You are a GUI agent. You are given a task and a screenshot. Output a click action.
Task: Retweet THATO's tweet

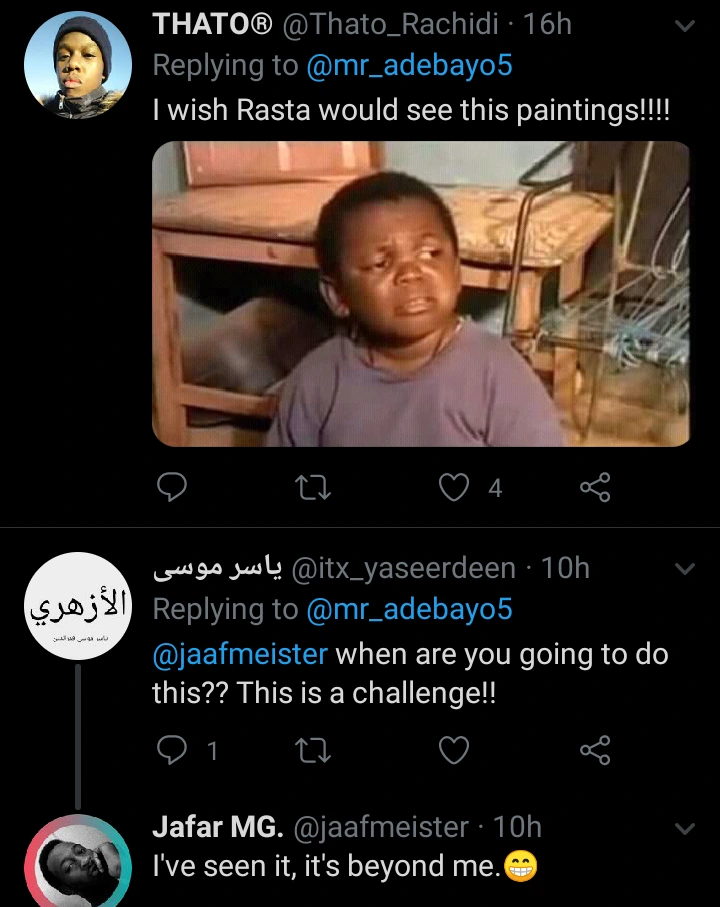coord(314,488)
